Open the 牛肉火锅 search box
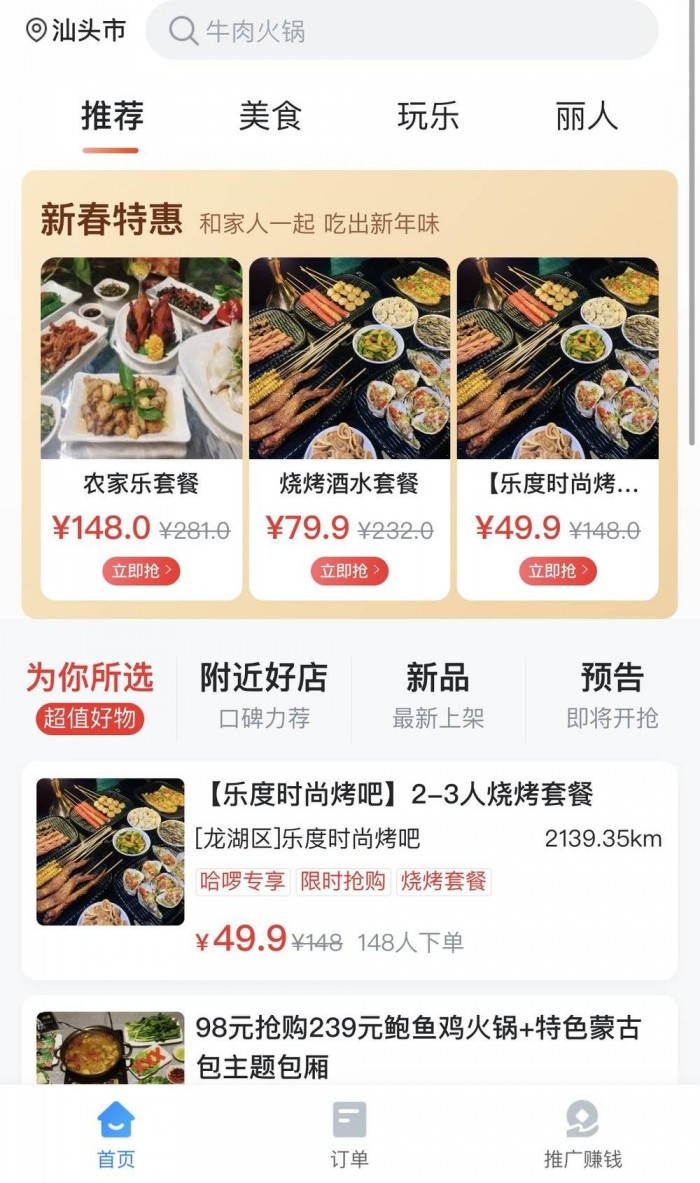The width and height of the screenshot is (700, 1183). [400, 31]
